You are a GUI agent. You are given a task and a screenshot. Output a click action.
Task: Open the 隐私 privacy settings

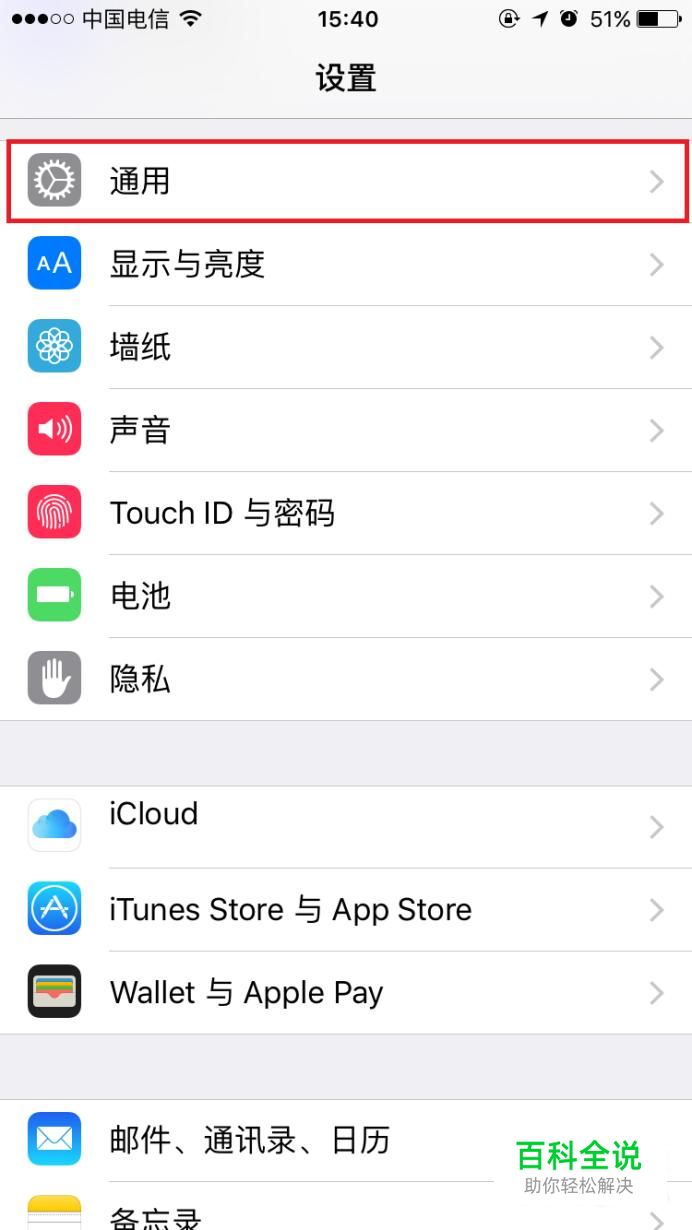(x=346, y=679)
